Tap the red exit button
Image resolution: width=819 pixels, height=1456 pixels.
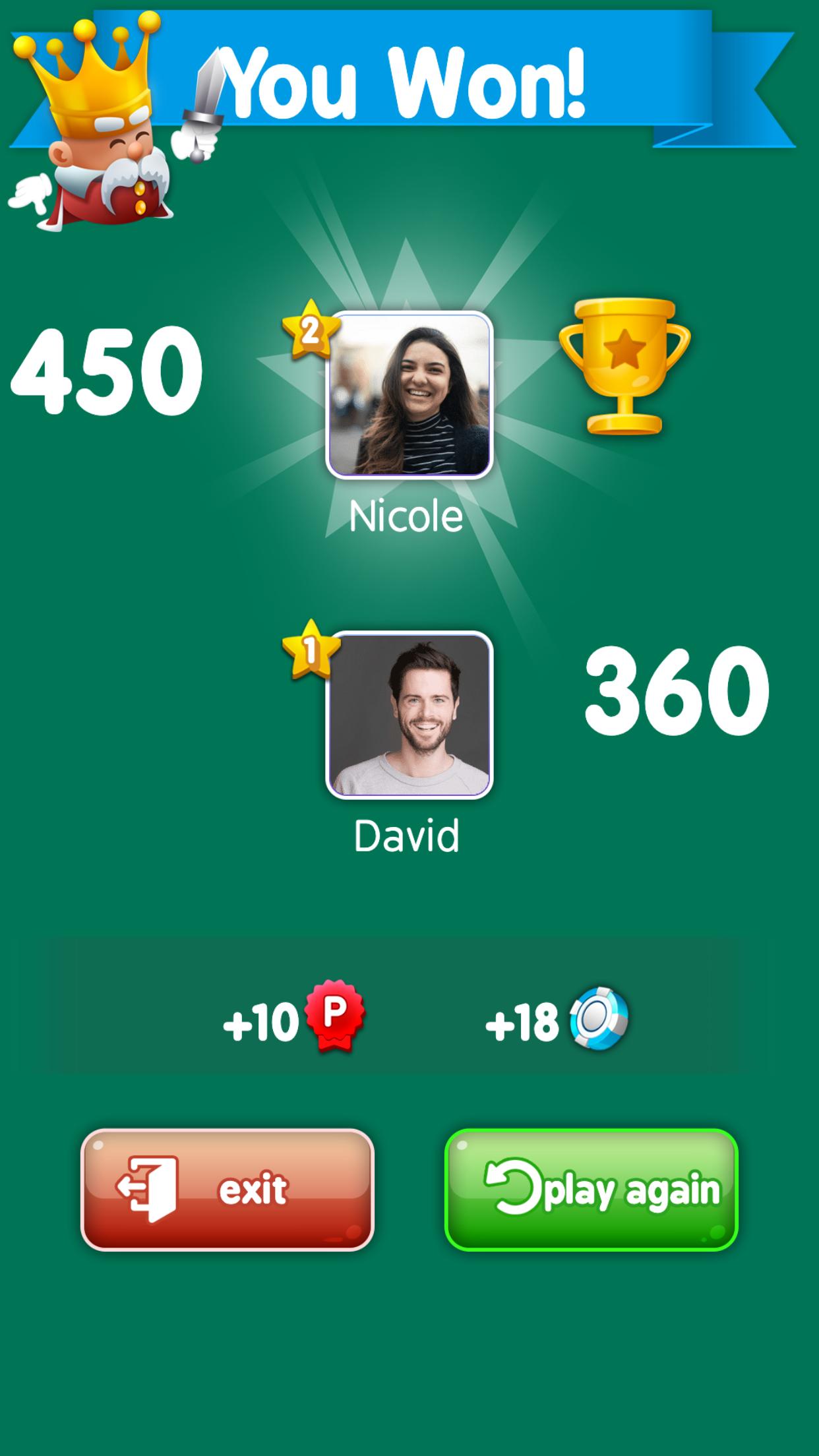228,1190
